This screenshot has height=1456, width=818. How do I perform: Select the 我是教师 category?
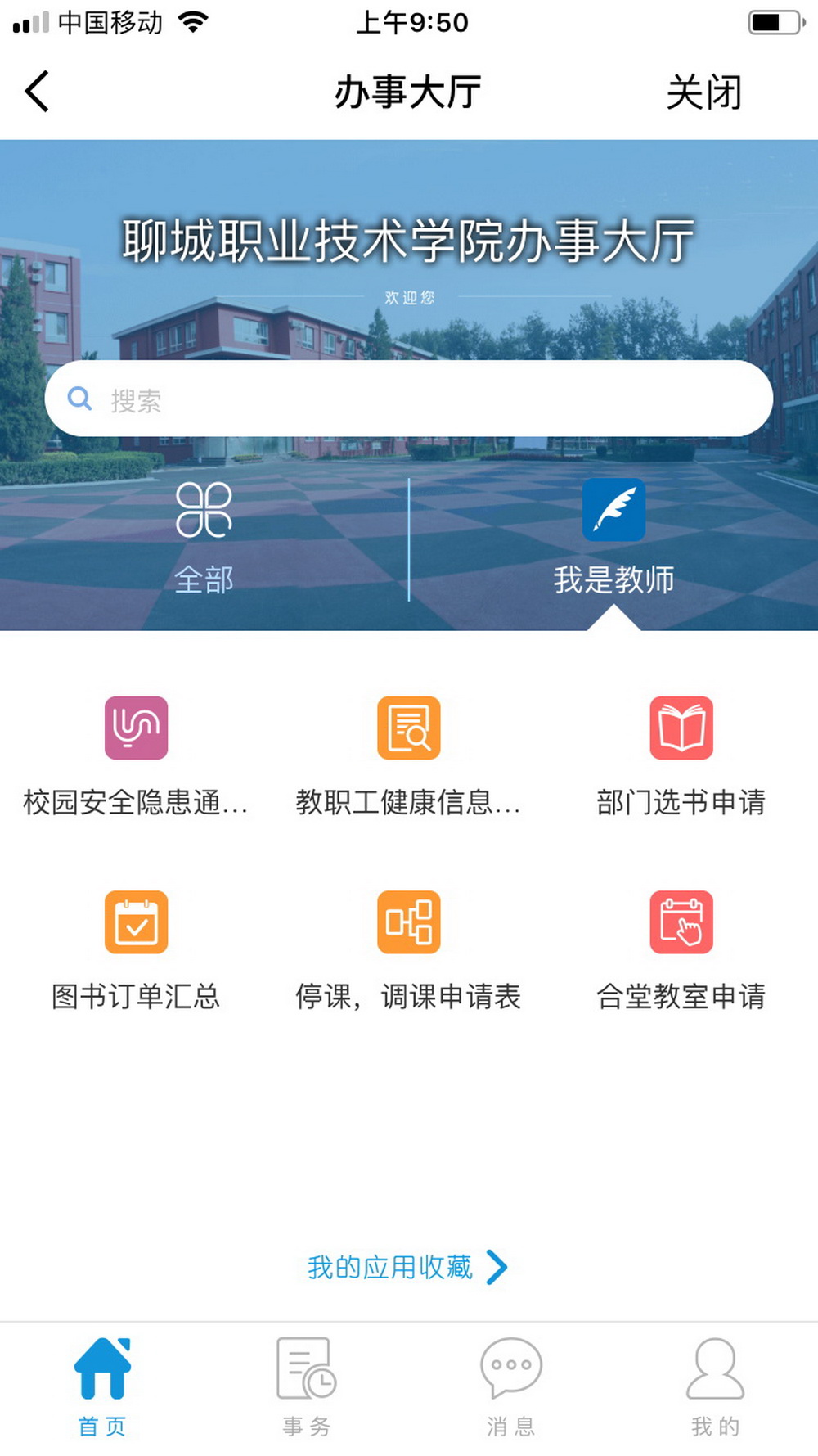[613, 536]
